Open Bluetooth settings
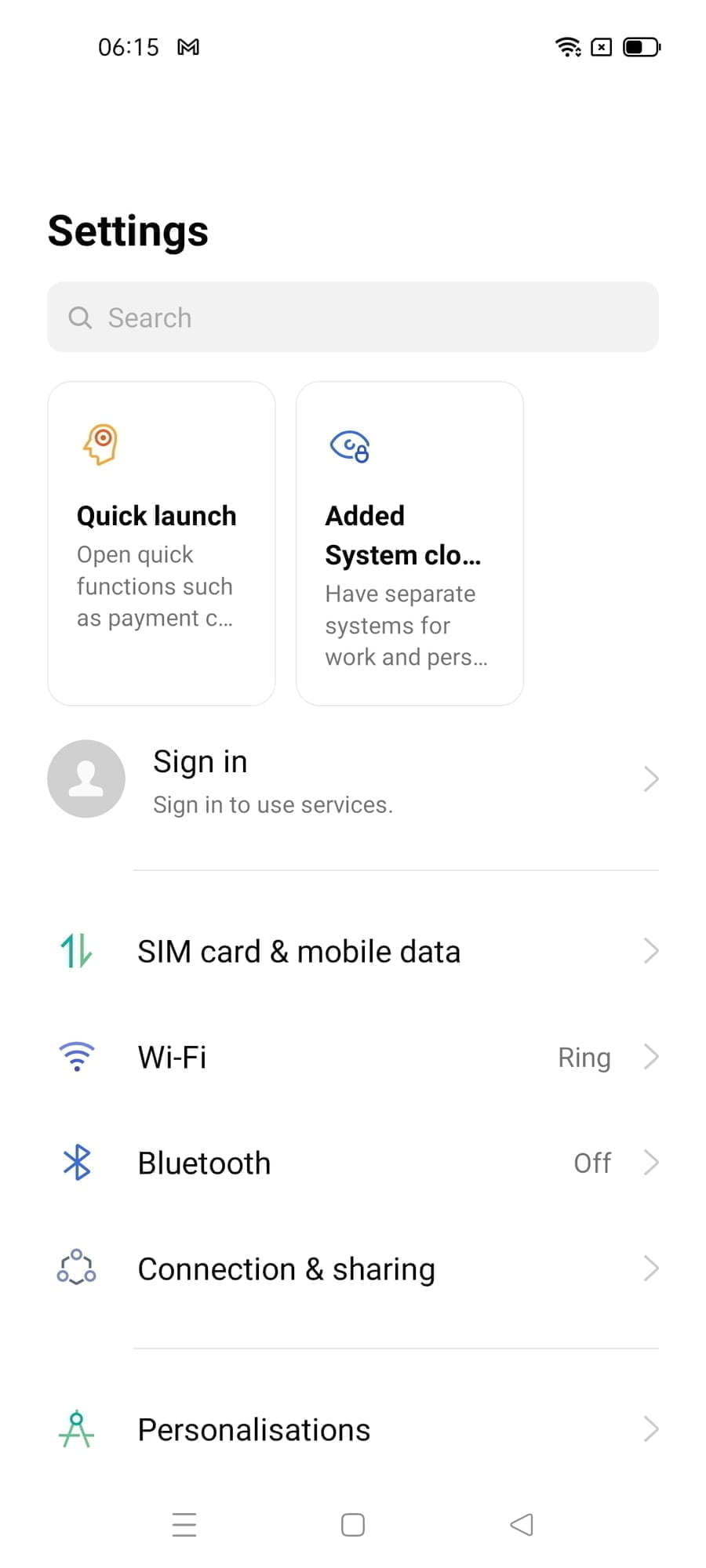 353,1163
